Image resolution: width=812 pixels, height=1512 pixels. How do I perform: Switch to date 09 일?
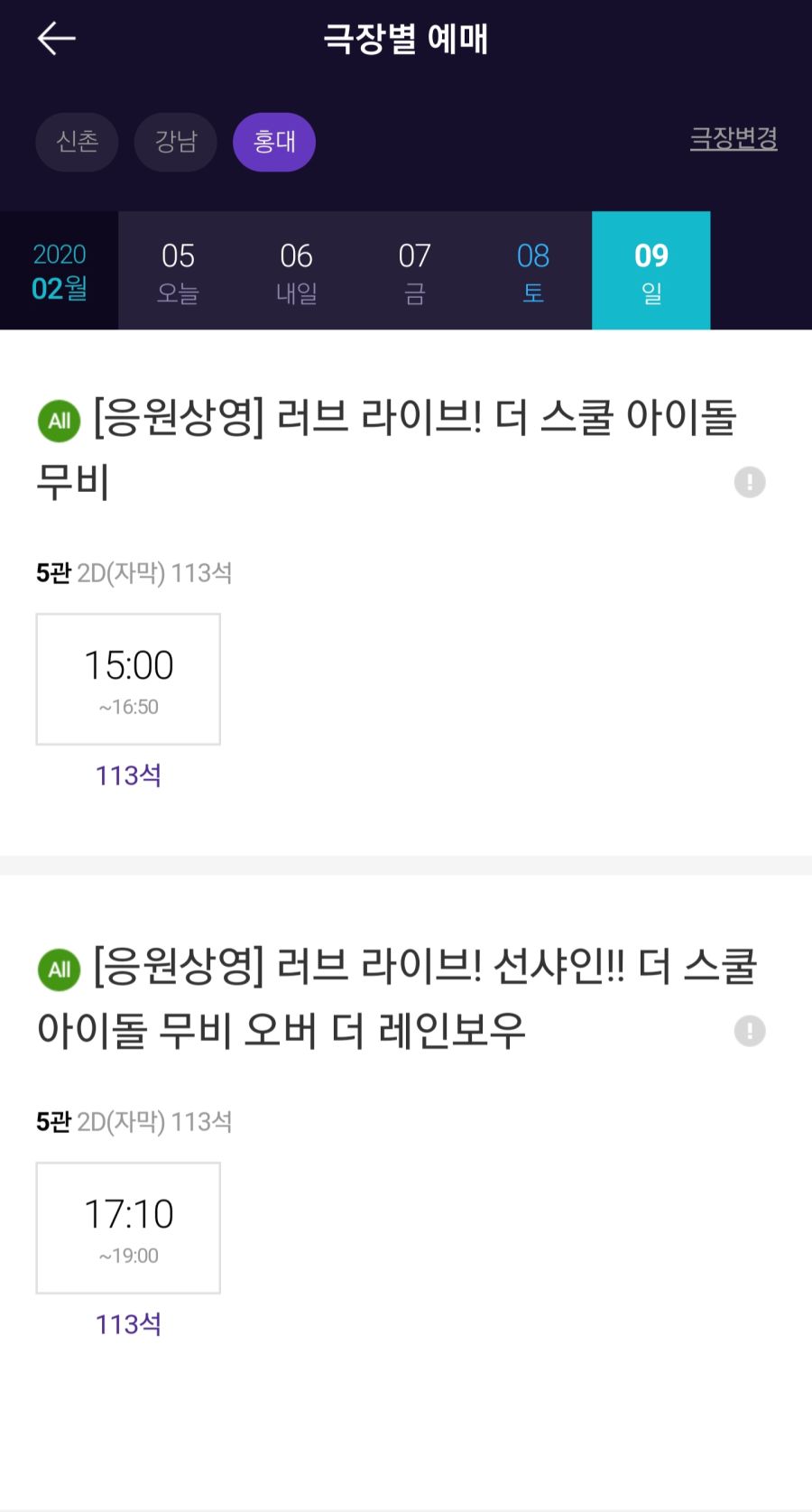coord(651,271)
